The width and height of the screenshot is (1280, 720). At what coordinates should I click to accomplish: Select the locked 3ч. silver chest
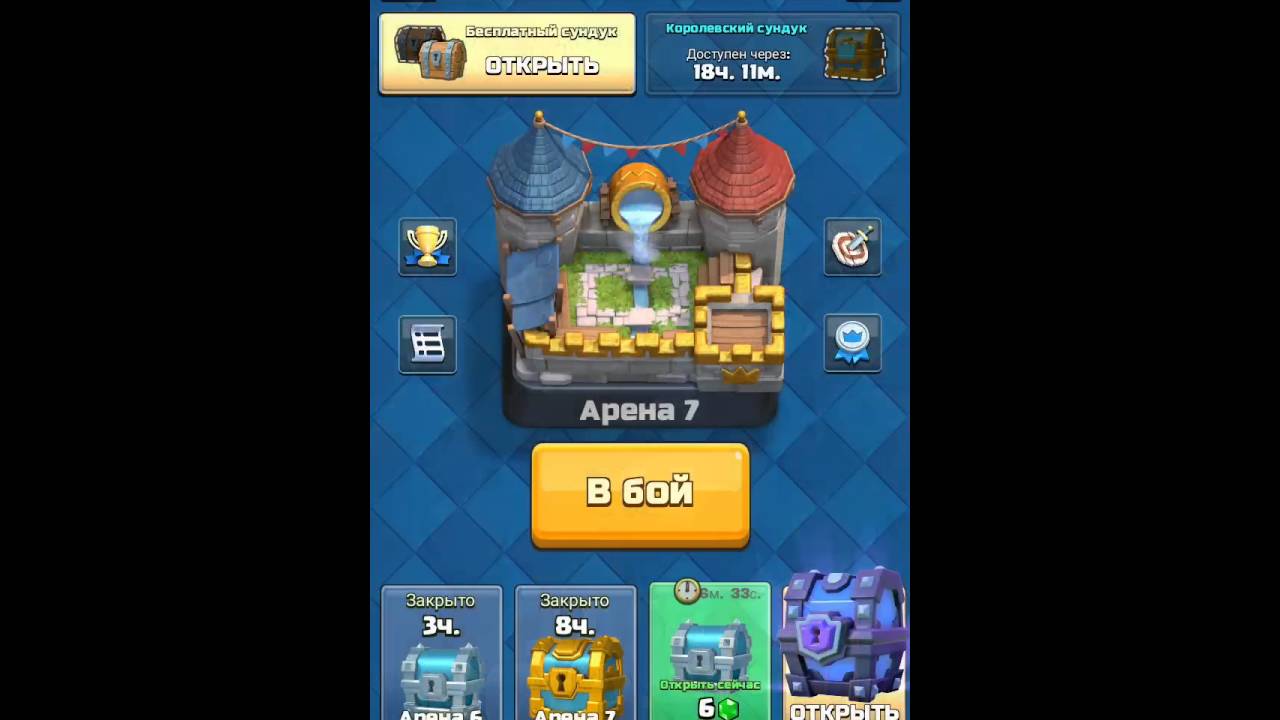point(441,654)
